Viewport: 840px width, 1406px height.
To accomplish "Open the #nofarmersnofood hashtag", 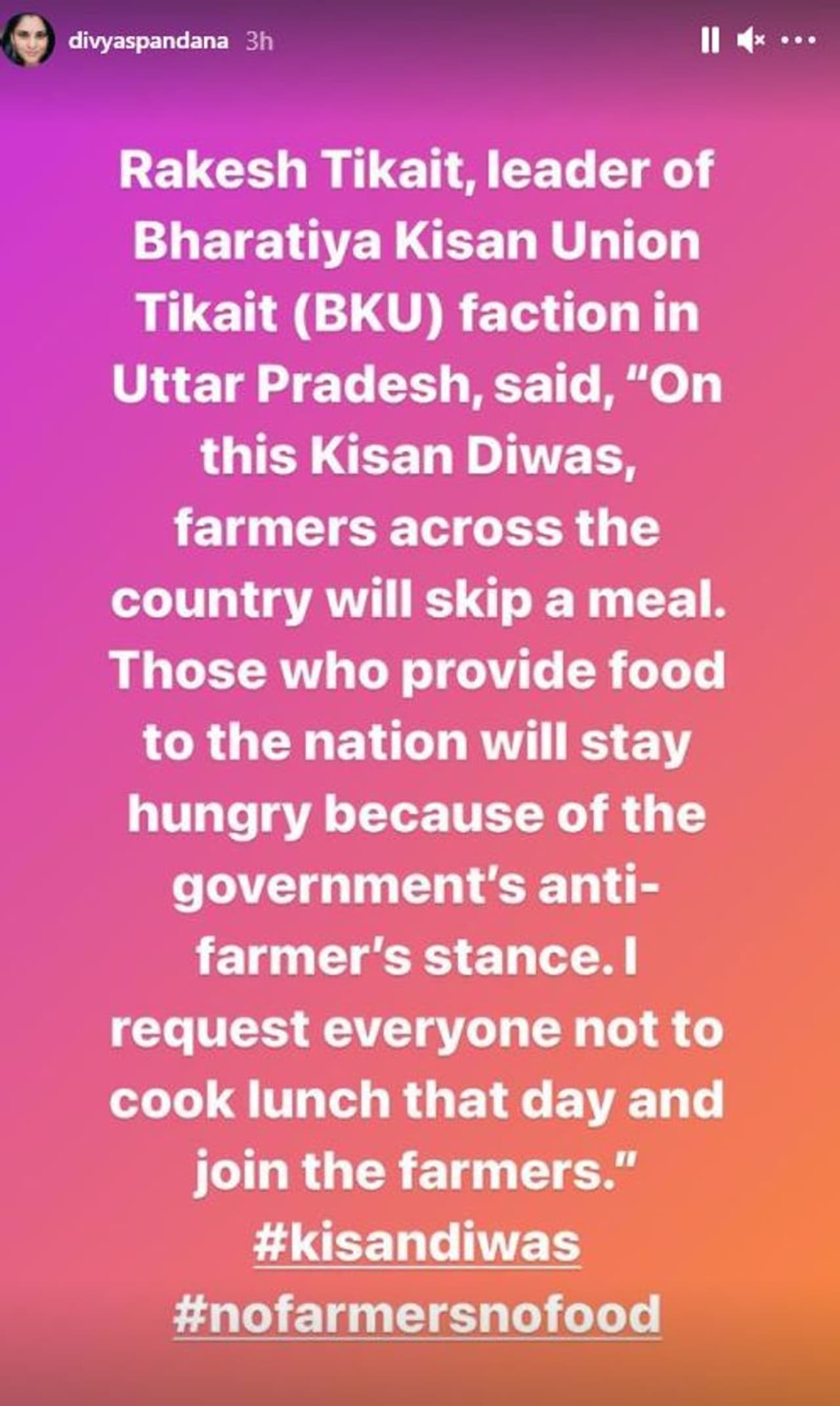I will (x=417, y=1313).
